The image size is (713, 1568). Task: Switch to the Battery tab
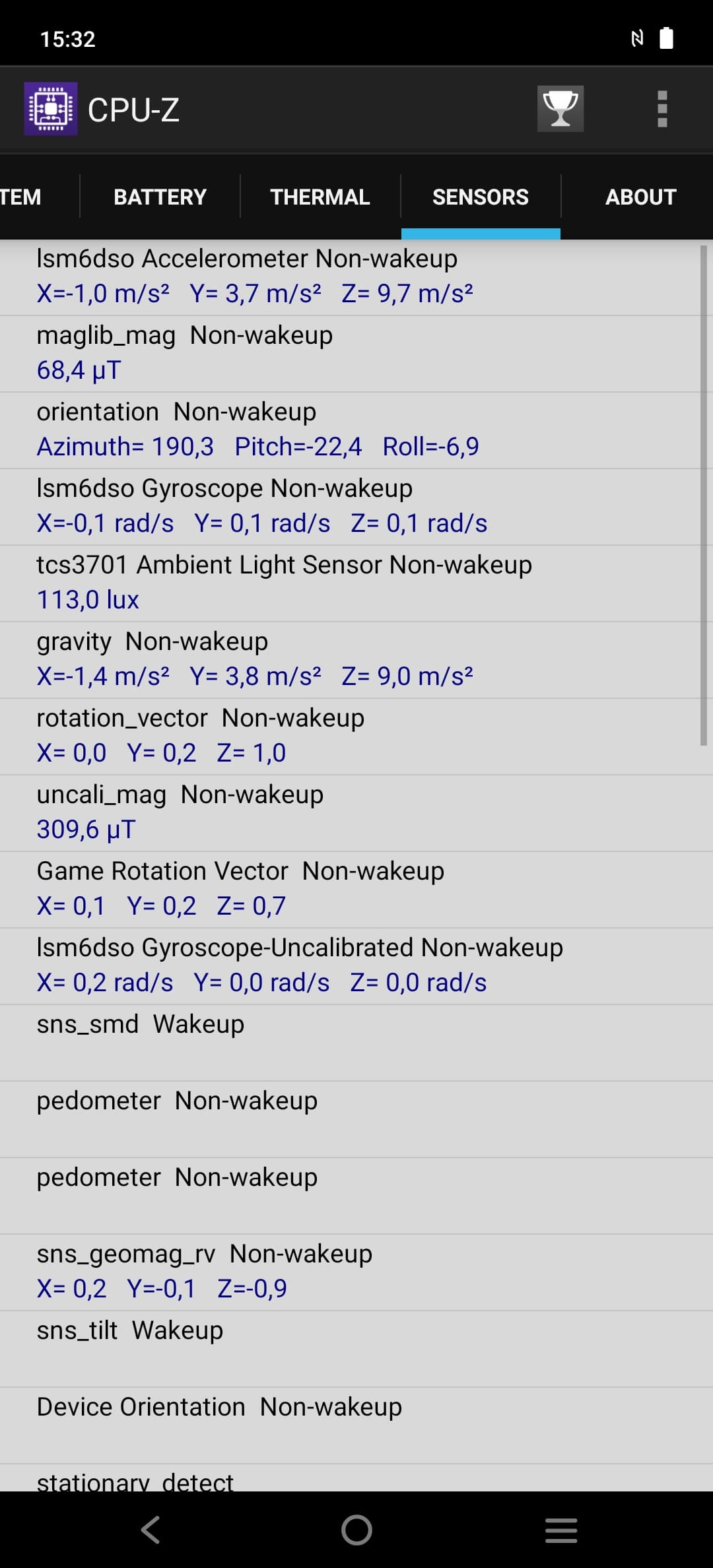pyautogui.click(x=160, y=197)
